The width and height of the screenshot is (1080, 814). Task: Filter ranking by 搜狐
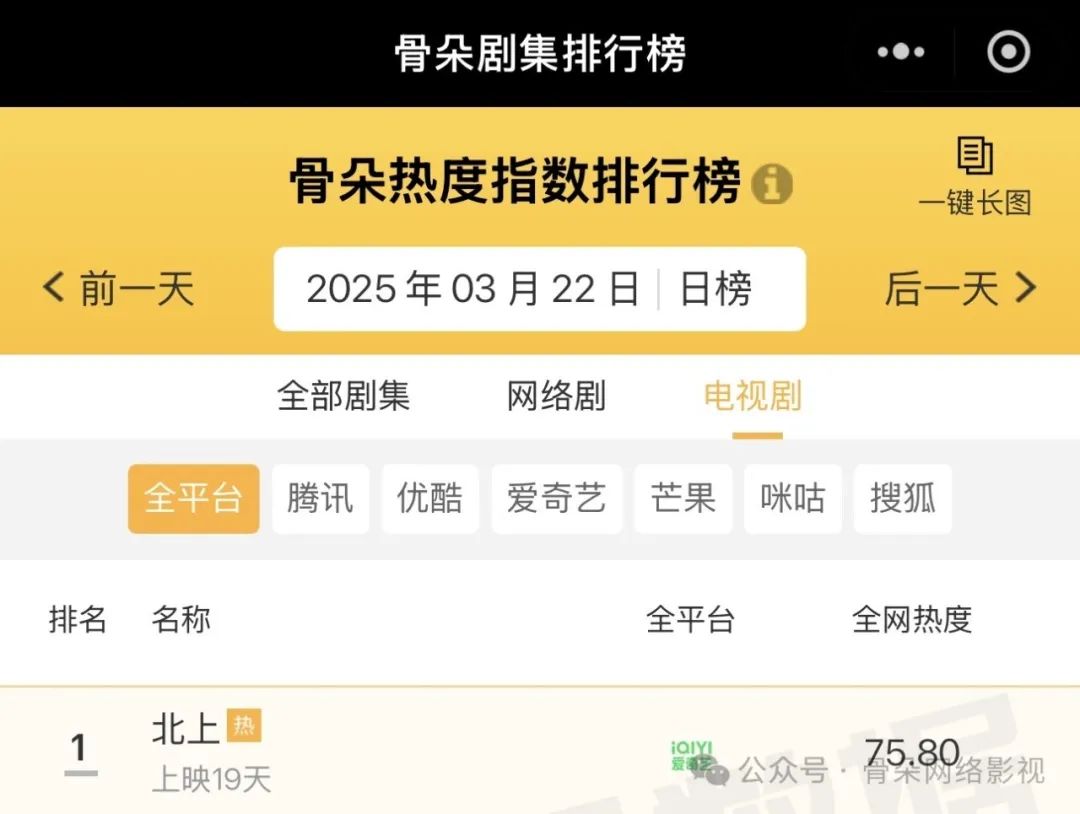point(902,498)
